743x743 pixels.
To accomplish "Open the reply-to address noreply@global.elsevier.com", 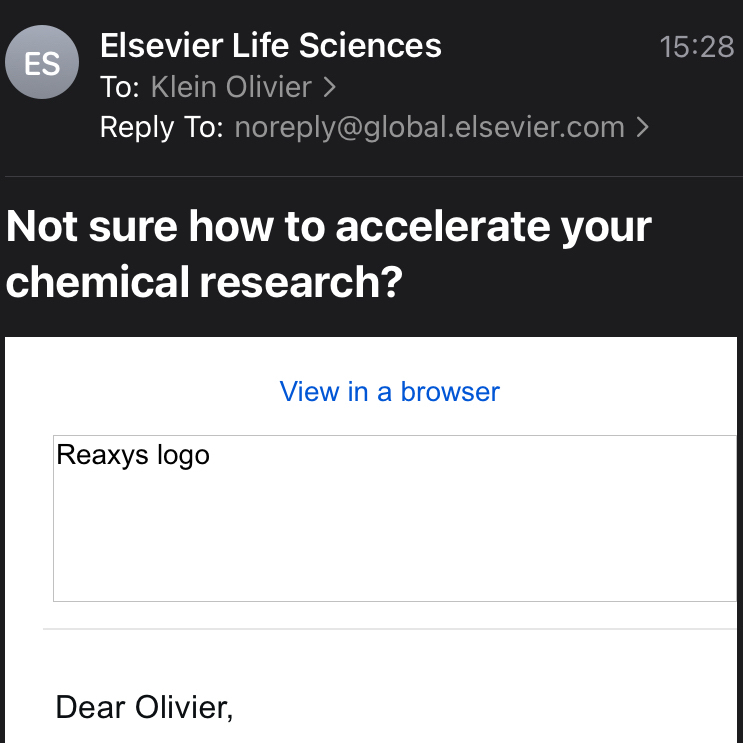I will pyautogui.click(x=429, y=128).
